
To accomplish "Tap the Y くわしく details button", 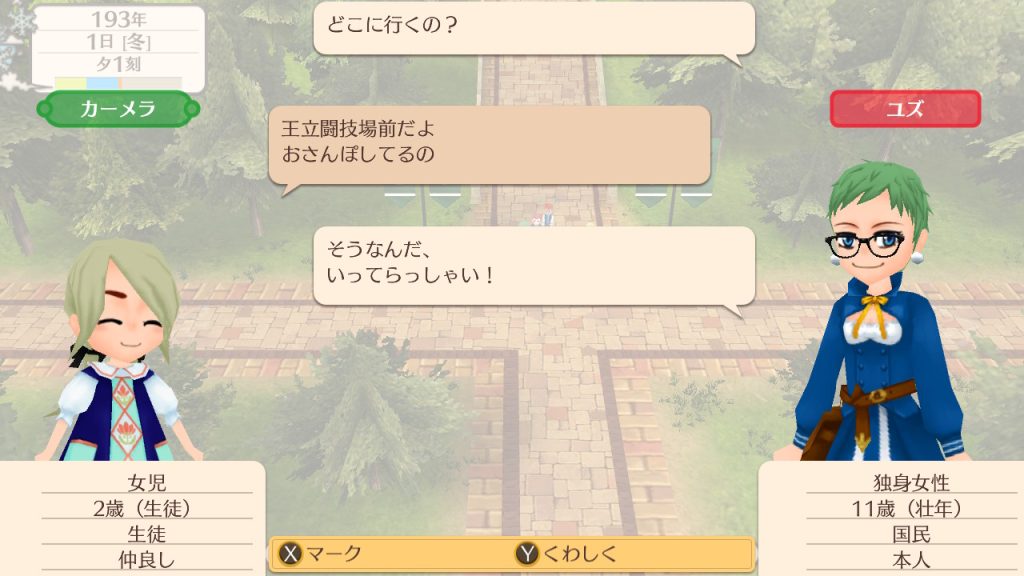I will tap(567, 554).
